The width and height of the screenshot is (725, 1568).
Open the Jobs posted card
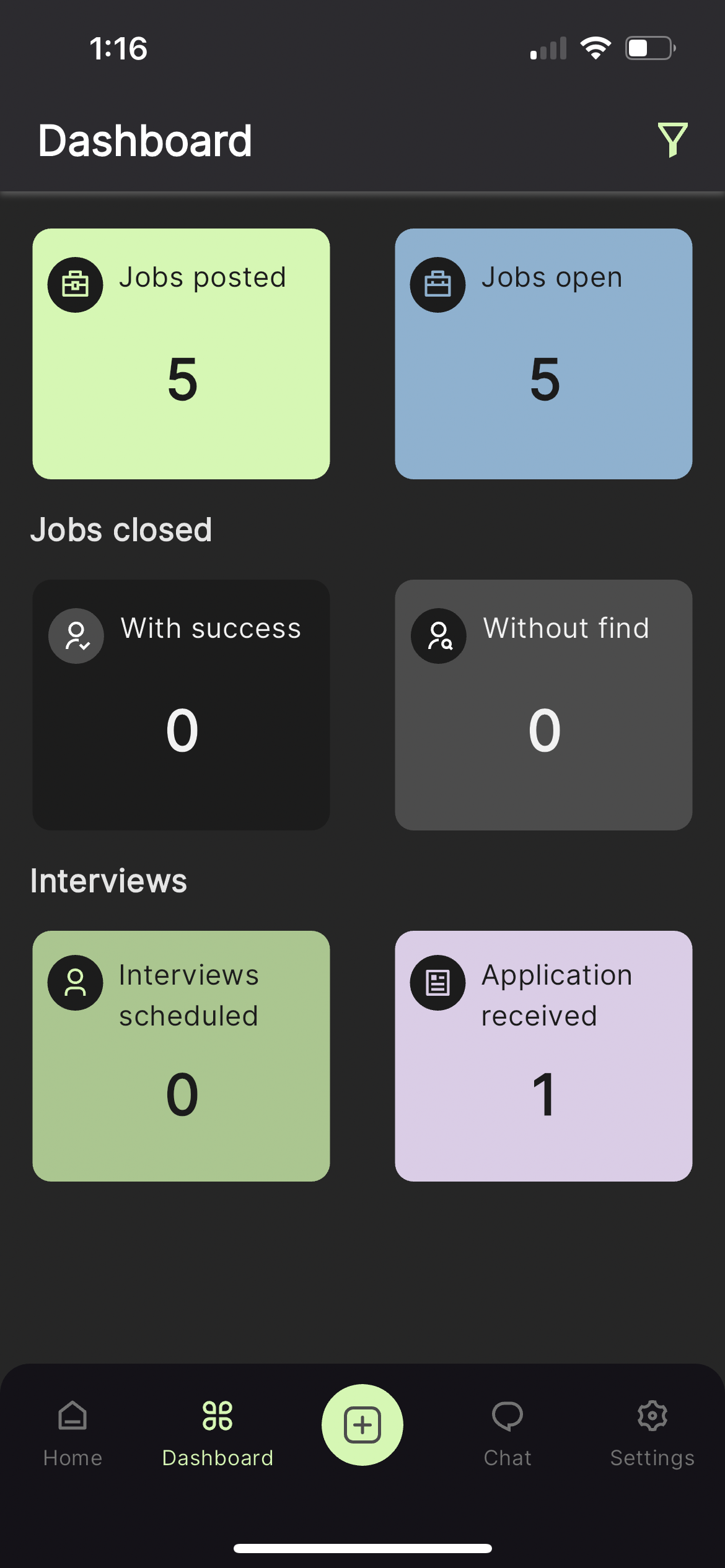coord(182,353)
